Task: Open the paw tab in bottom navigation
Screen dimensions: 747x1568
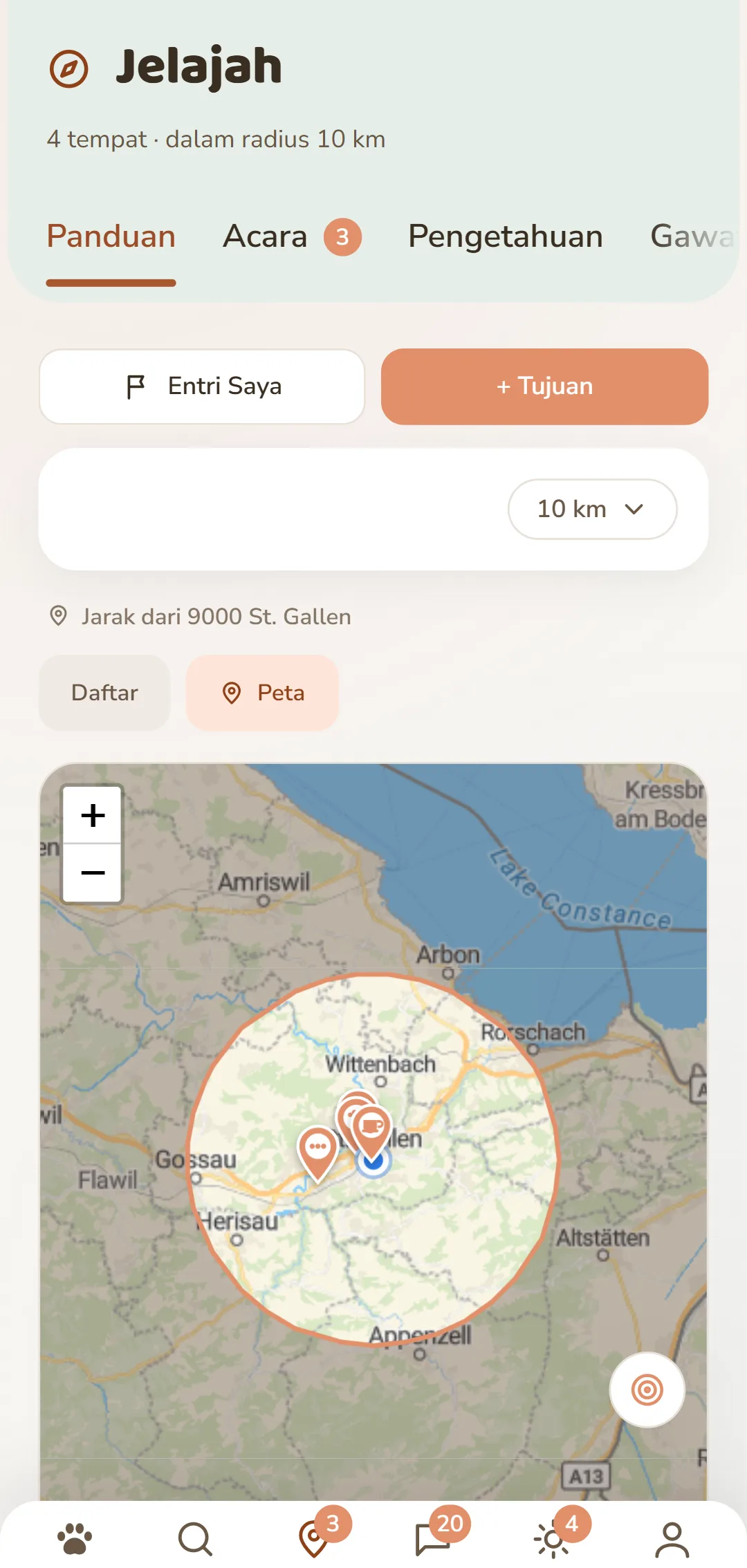Action: (x=75, y=1539)
